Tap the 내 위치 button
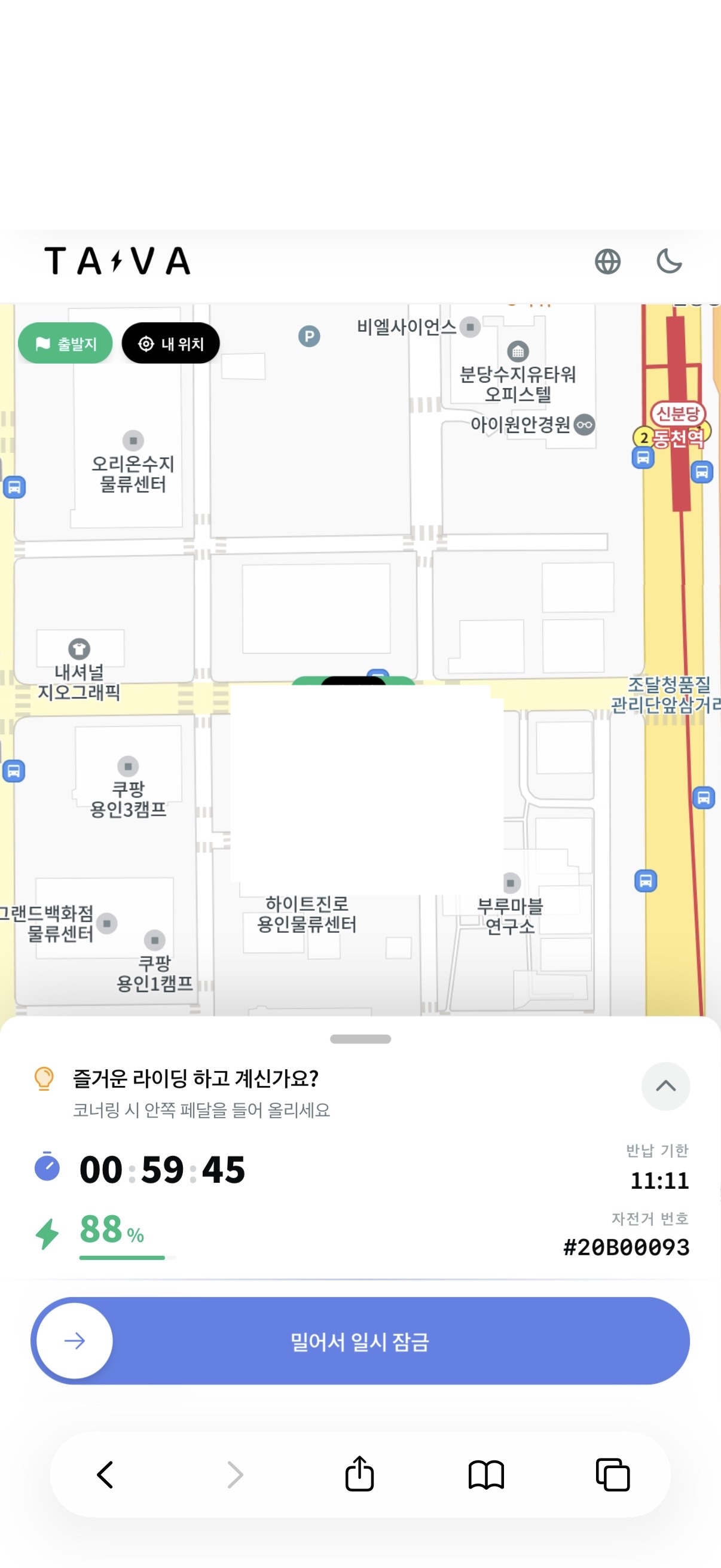 [170, 343]
